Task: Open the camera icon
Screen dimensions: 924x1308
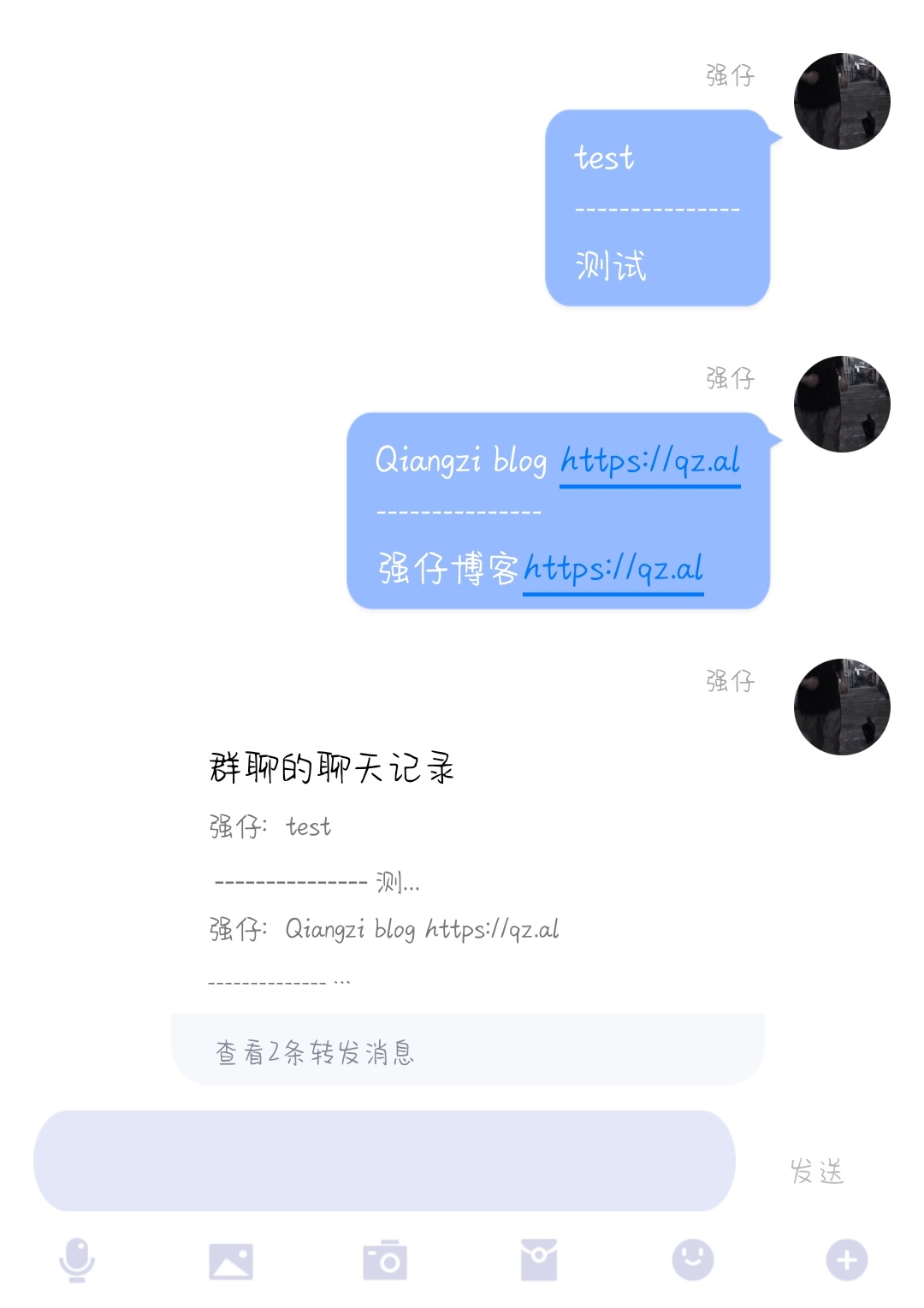Action: (385, 1260)
